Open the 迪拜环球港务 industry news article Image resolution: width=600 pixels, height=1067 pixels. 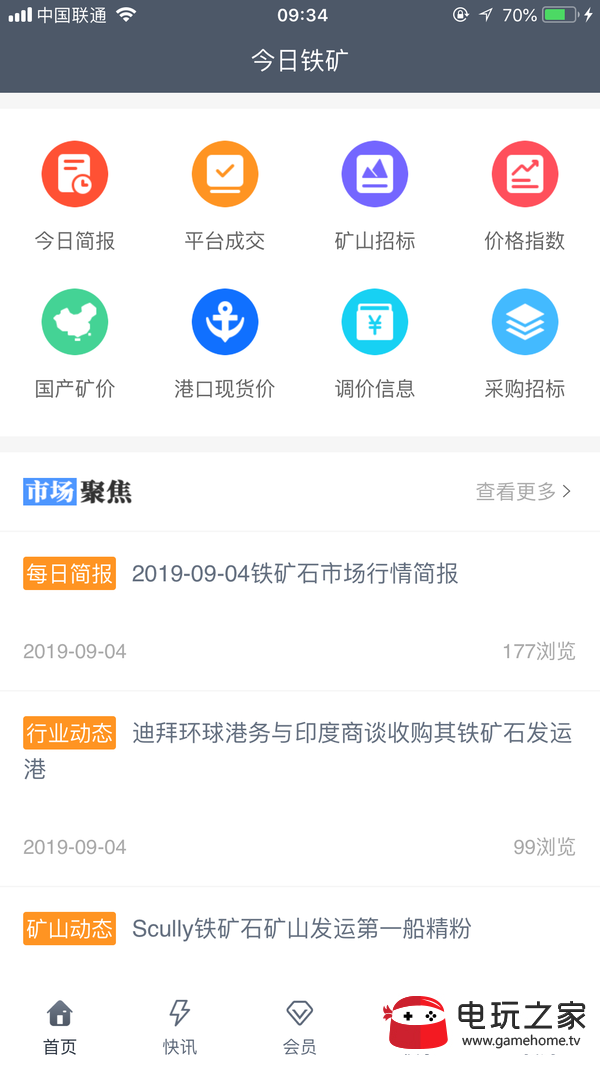click(x=300, y=789)
